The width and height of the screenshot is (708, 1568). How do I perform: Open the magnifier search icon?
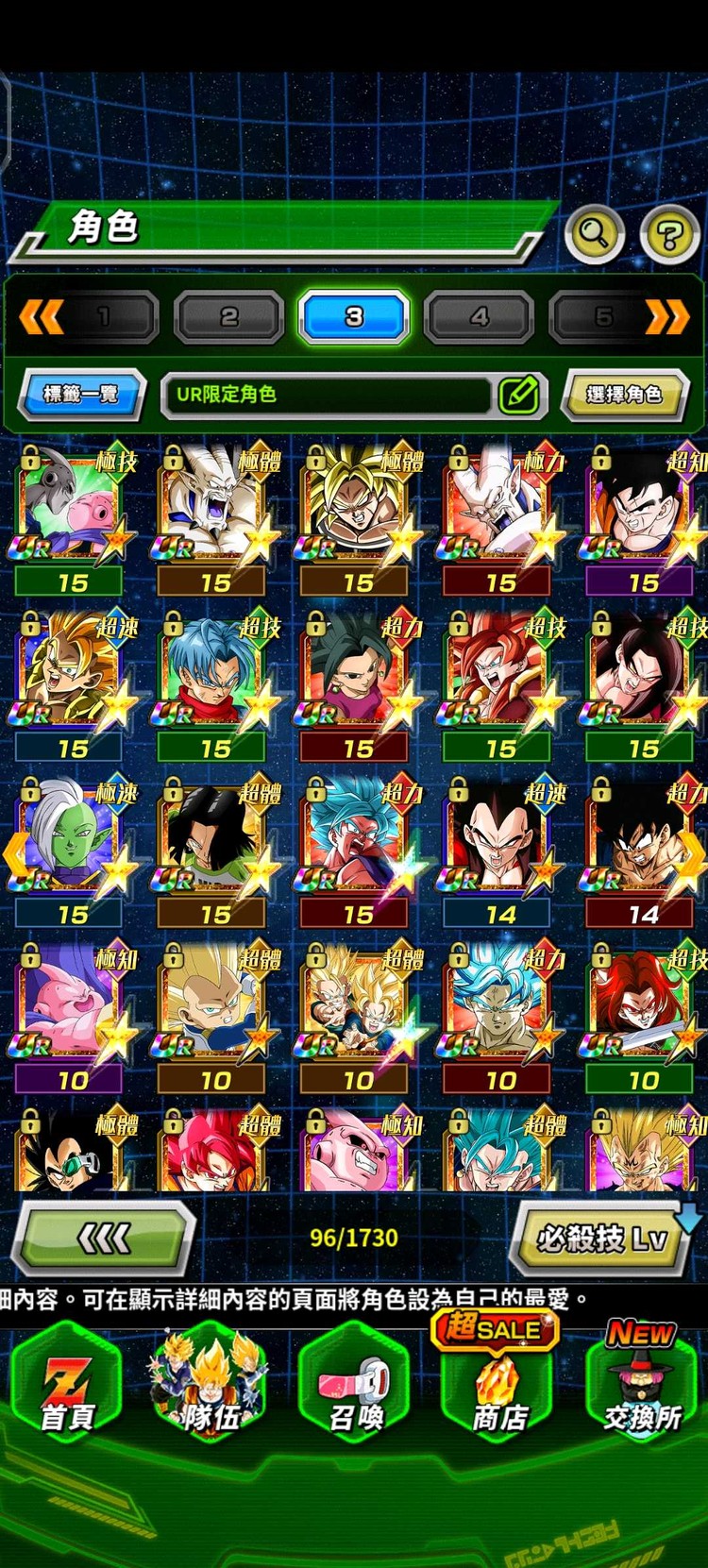(594, 232)
